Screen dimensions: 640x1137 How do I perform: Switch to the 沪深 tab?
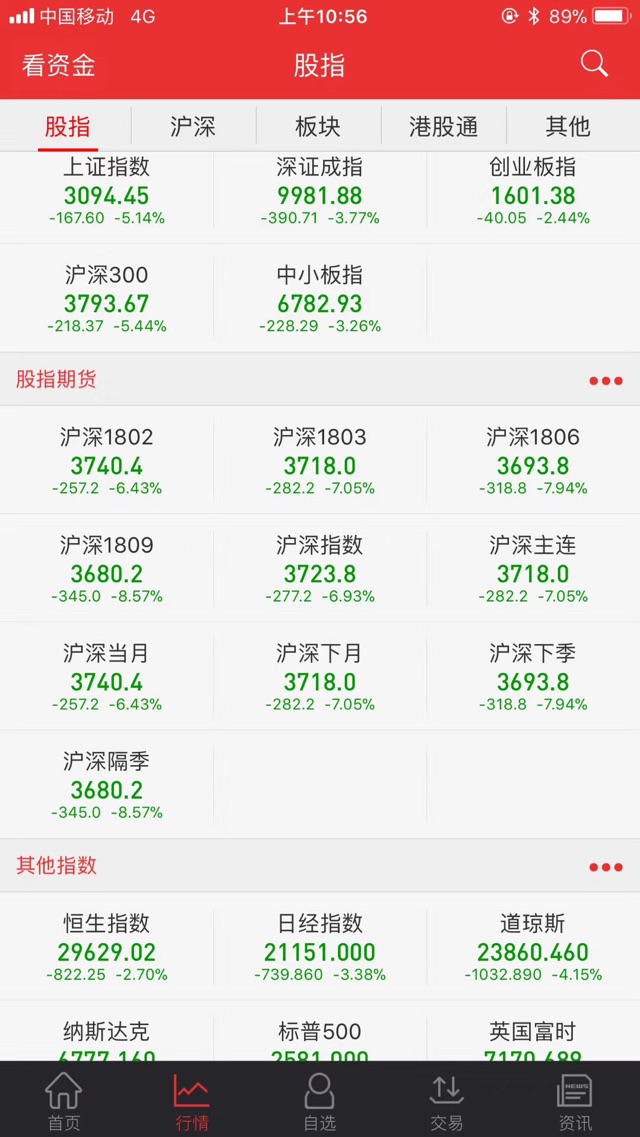click(x=193, y=127)
